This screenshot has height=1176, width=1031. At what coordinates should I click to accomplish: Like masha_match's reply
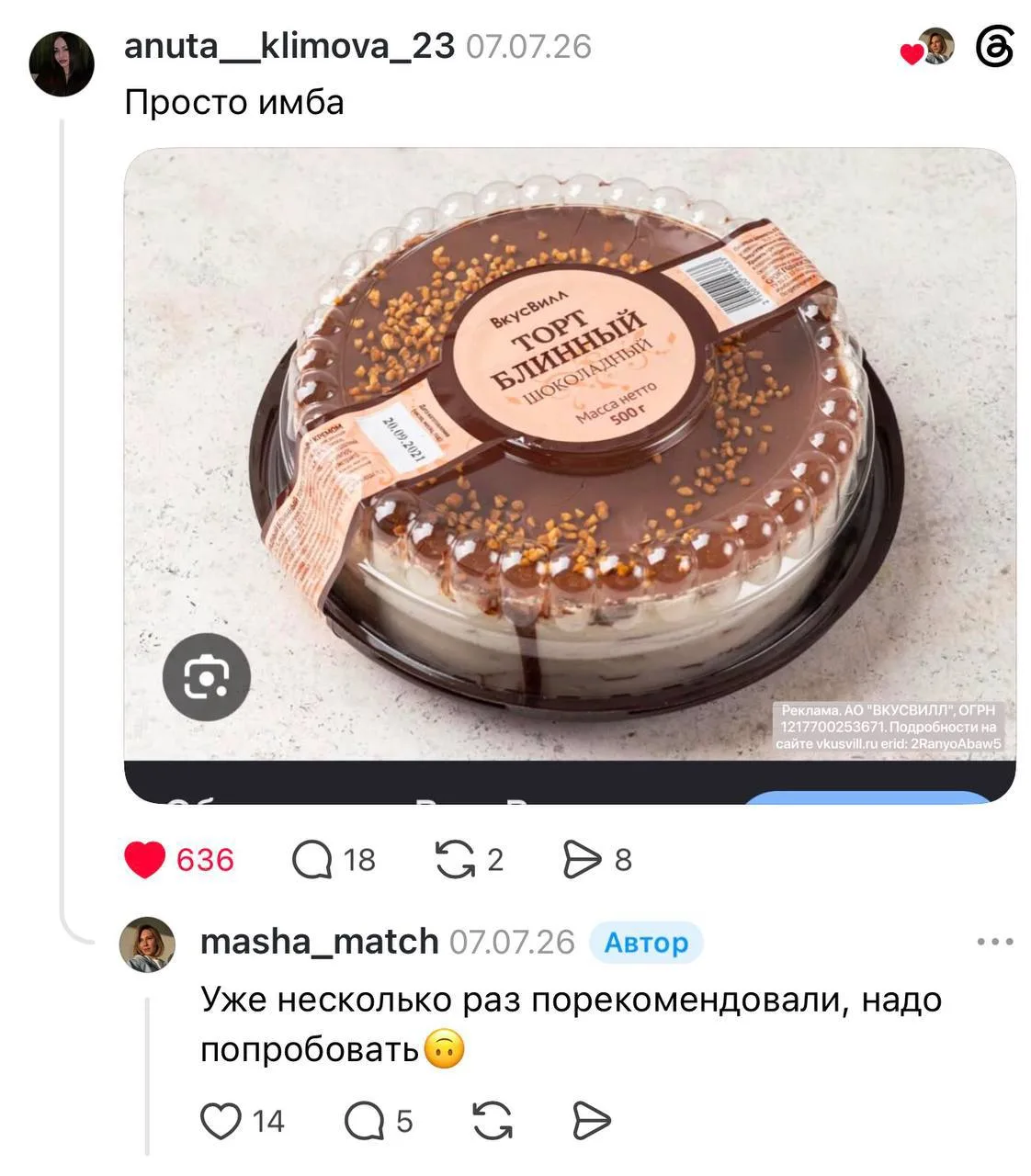pyautogui.click(x=221, y=1121)
